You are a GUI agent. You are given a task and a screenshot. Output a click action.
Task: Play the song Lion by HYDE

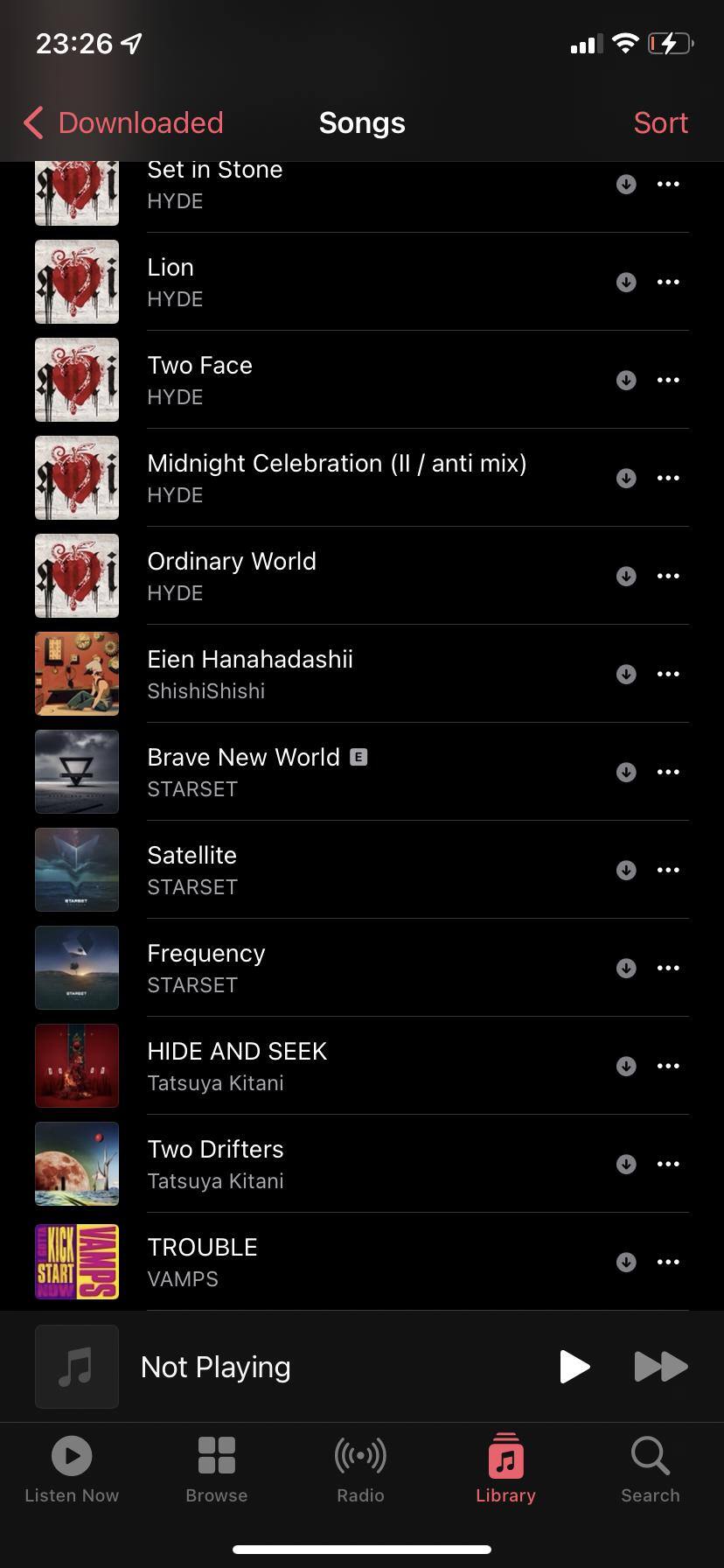(350, 282)
